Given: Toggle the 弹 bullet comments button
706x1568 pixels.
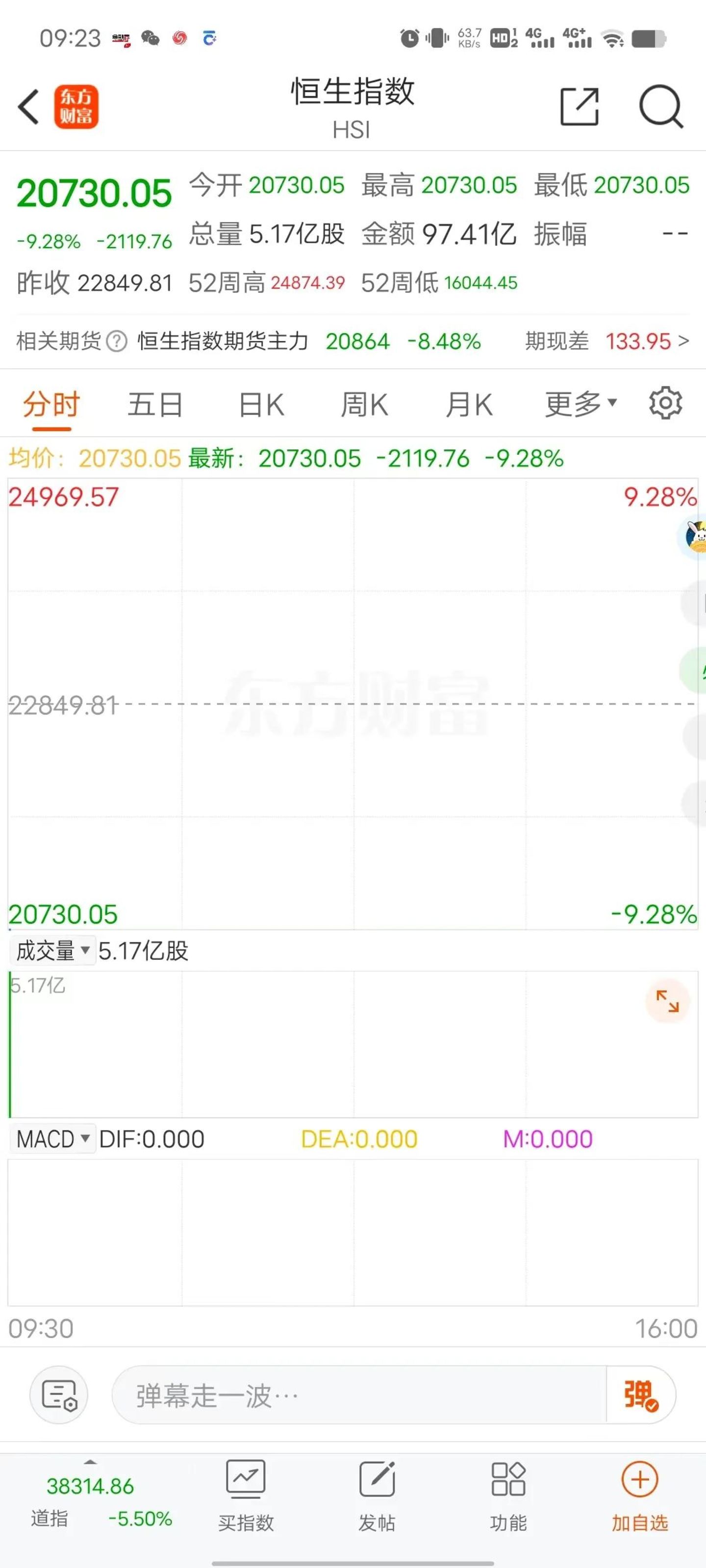Looking at the screenshot, I should coord(640,1395).
